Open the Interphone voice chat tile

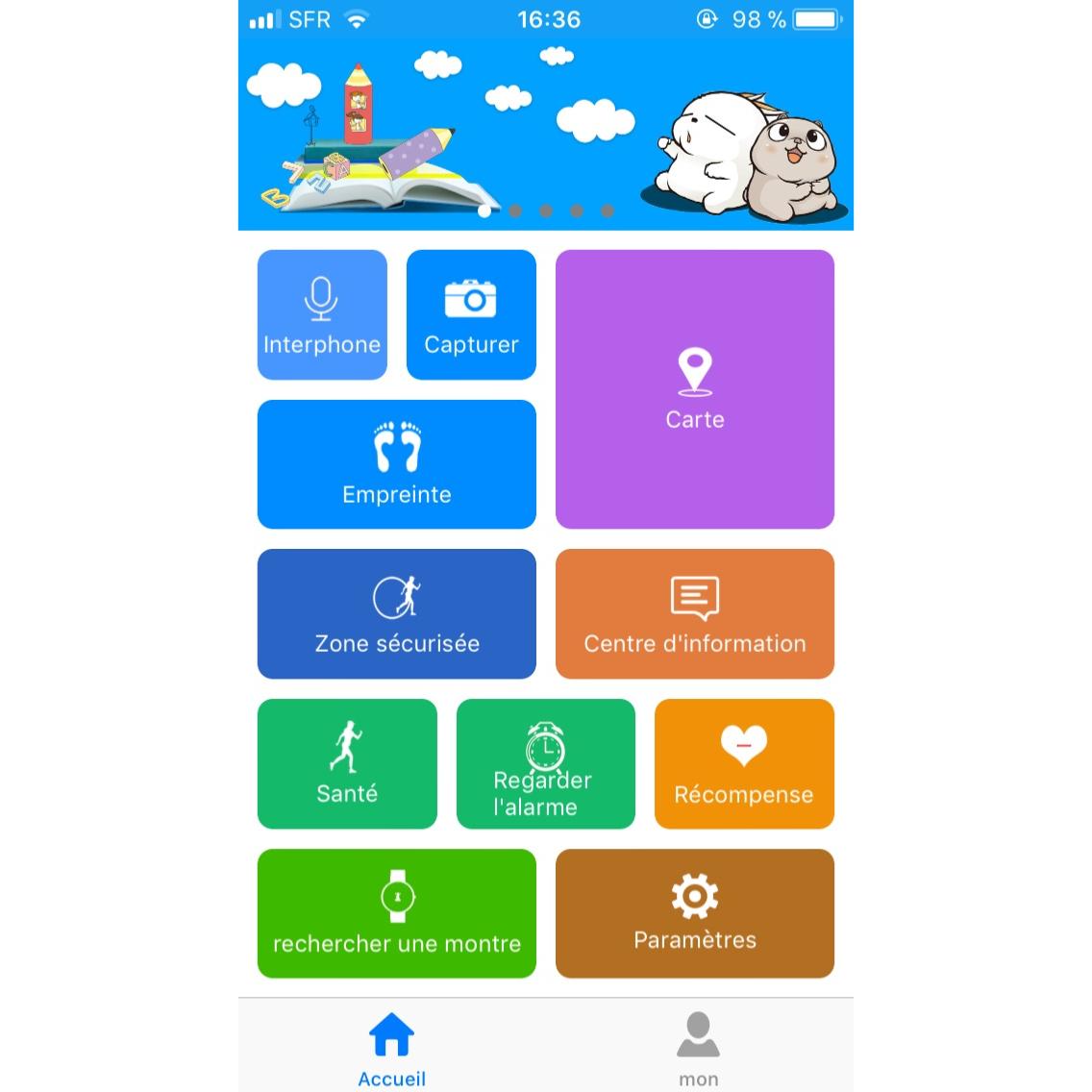[322, 315]
